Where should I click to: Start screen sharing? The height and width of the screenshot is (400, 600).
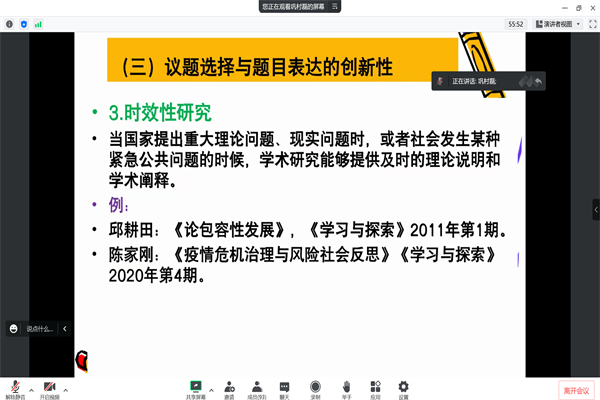click(196, 386)
